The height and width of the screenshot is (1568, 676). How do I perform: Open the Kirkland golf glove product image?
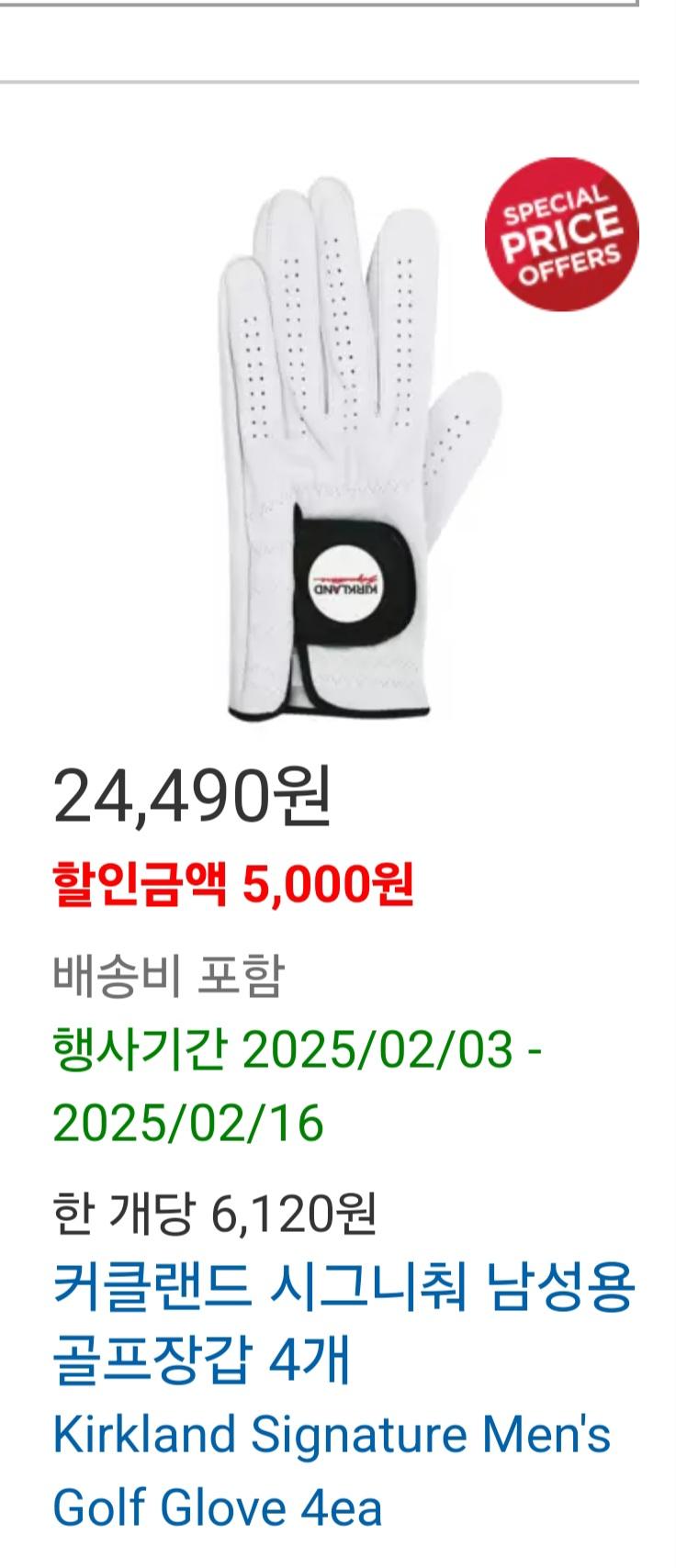coord(359,447)
